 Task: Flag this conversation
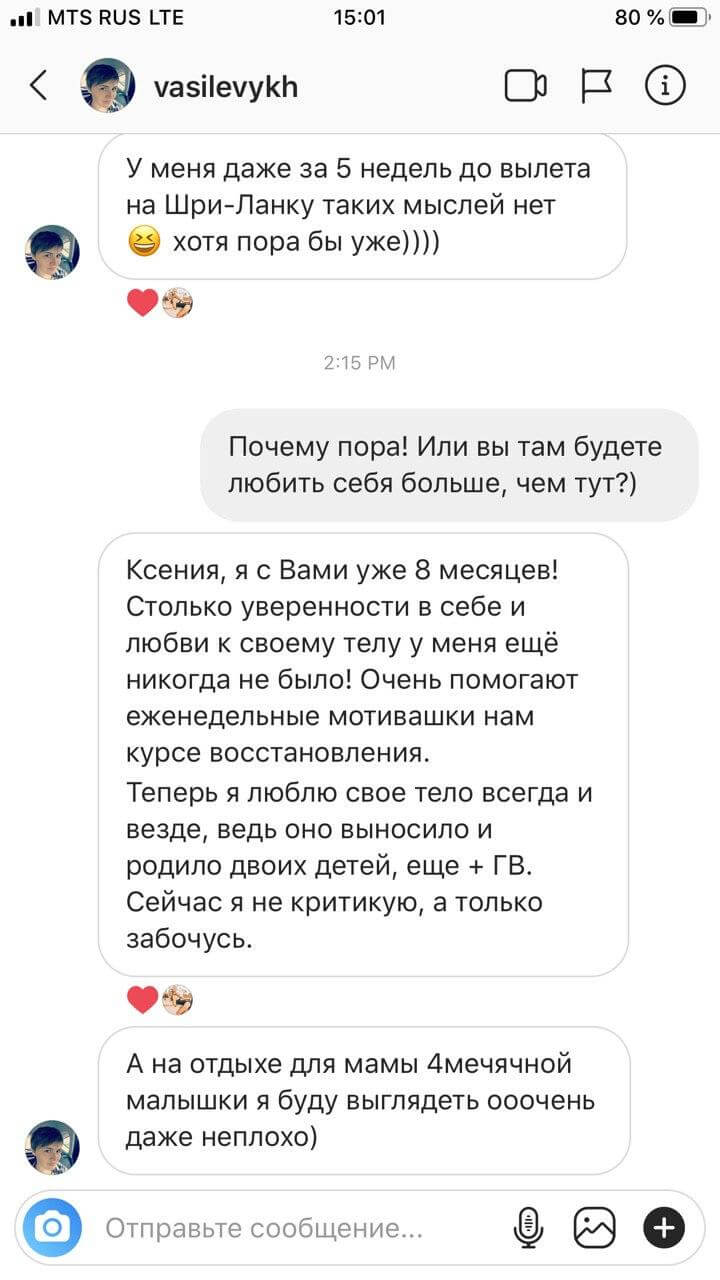[x=597, y=87]
